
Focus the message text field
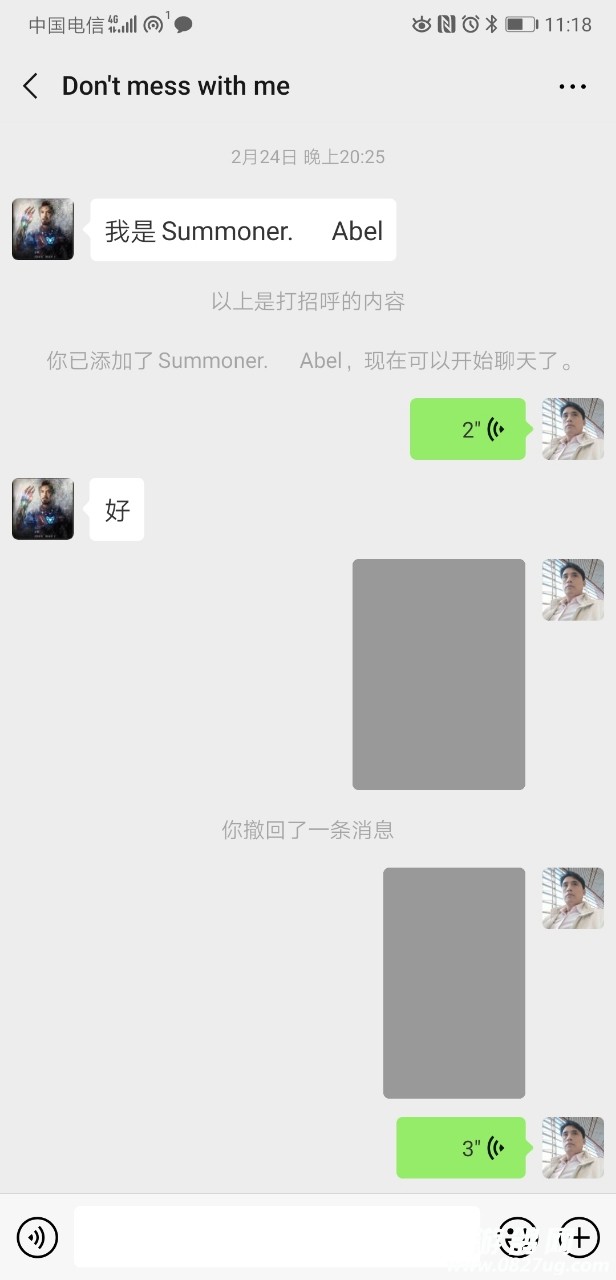pos(276,1237)
